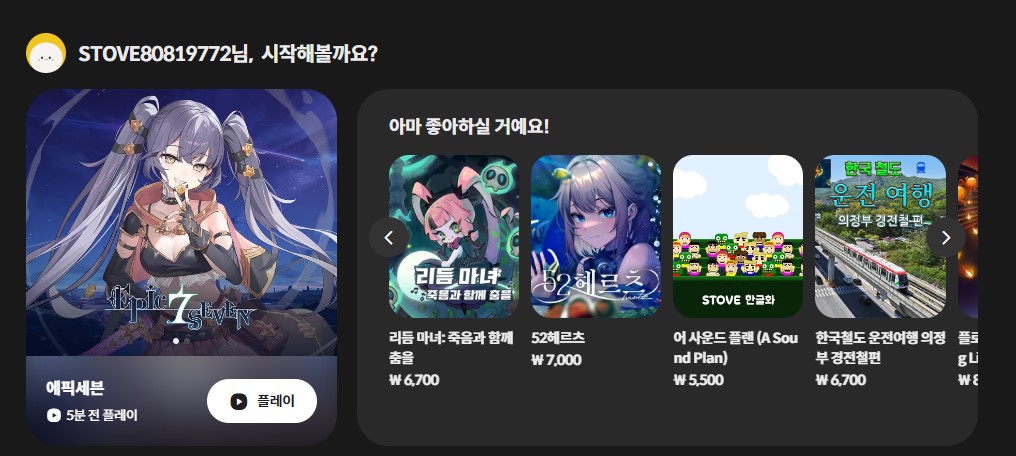Open the STOVE80819772 profile avatar
This screenshot has height=456, width=1016.
click(x=45, y=53)
